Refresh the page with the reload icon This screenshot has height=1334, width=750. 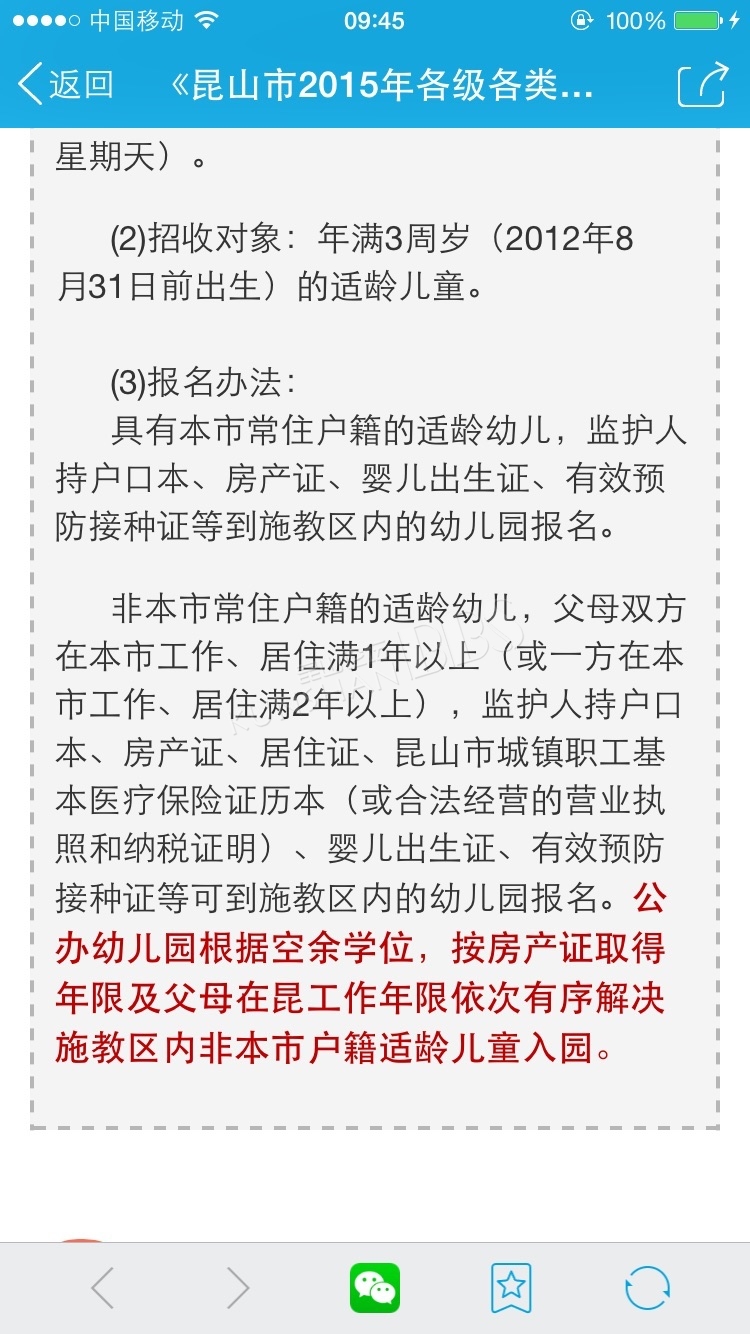647,1288
